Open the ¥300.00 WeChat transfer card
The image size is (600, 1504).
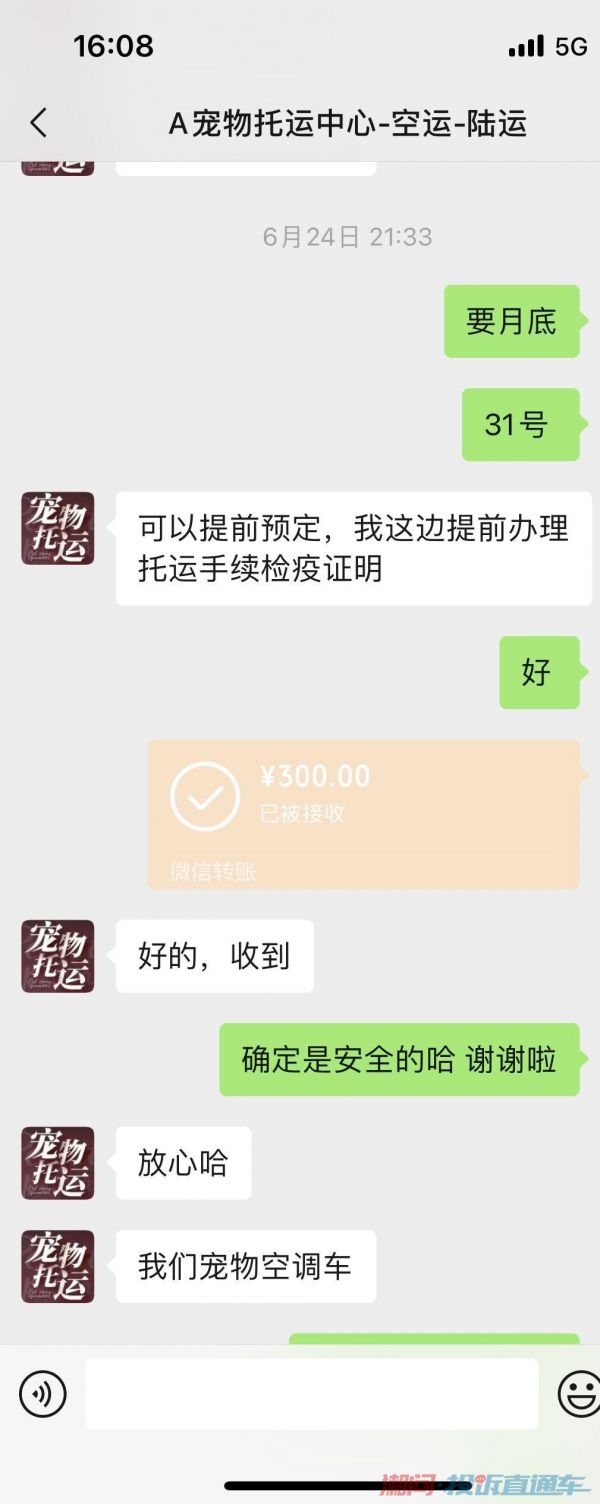pos(364,814)
